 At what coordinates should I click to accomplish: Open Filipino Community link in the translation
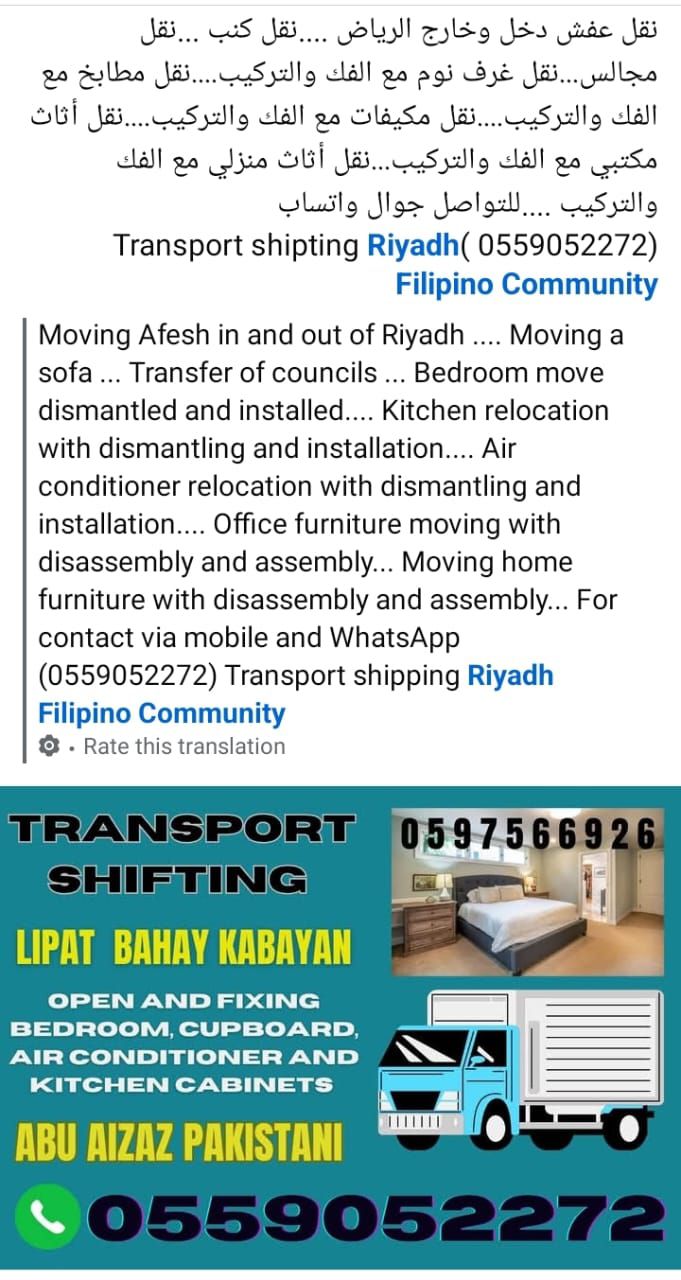(162, 713)
